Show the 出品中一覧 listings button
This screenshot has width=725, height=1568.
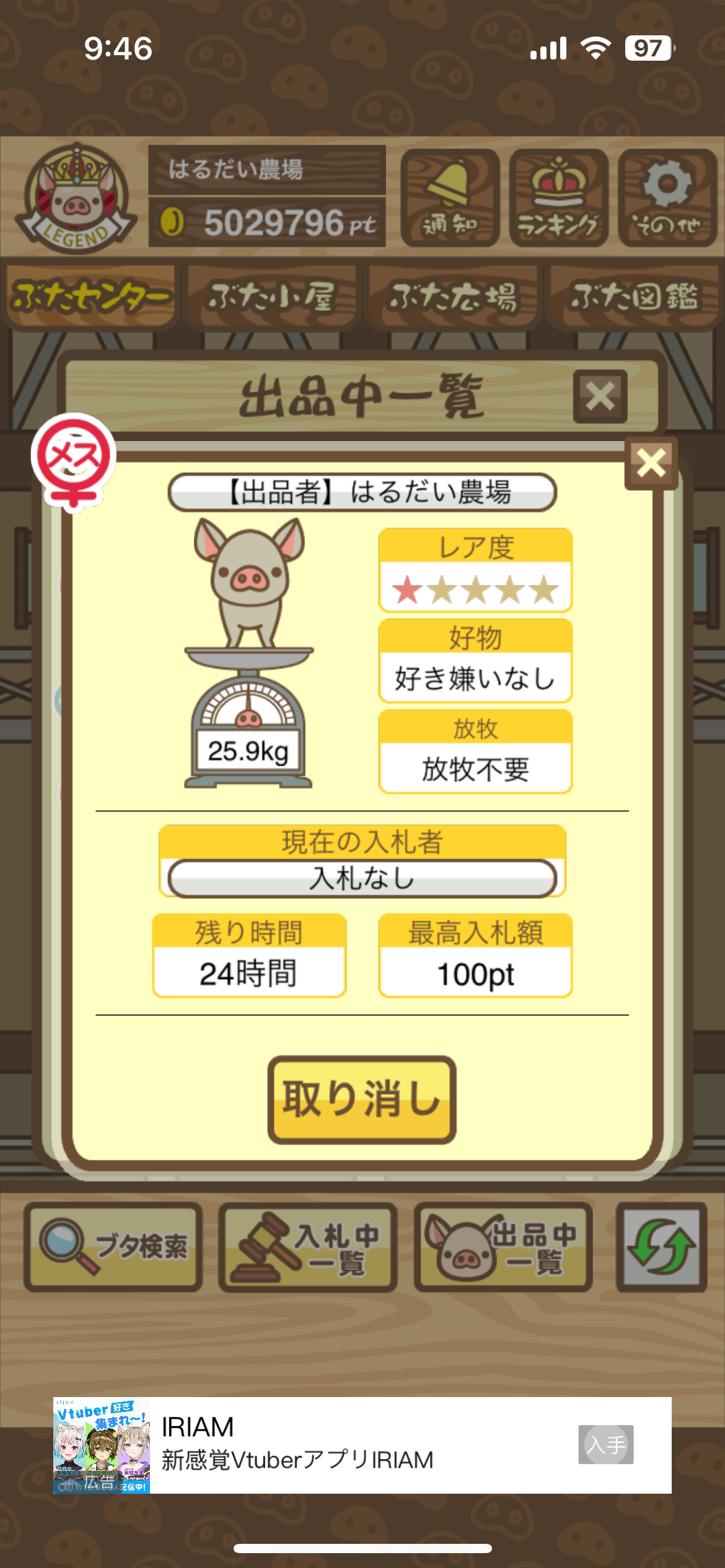(x=503, y=1247)
